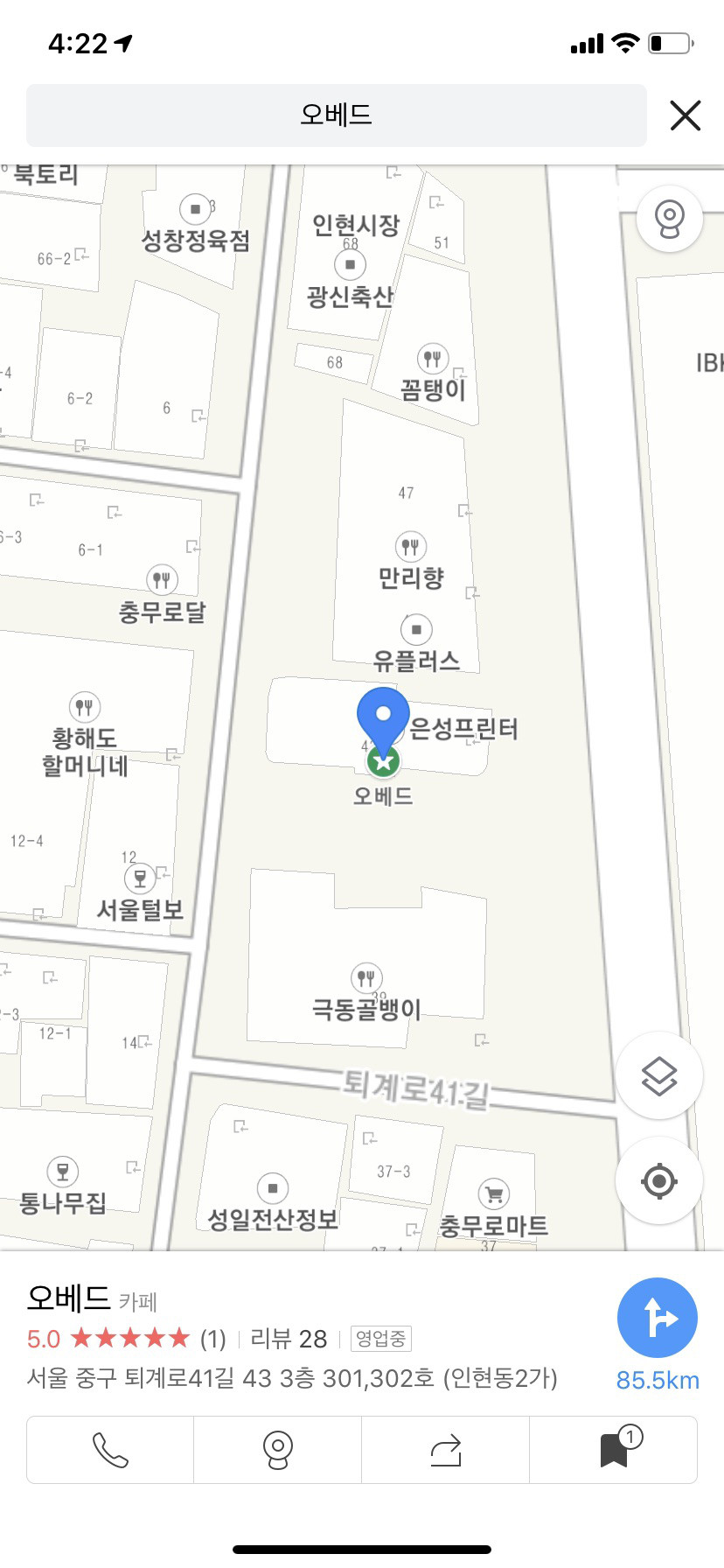Select the 극동골뱅이 restaurant marker
This screenshot has width=724, height=1568.
tap(365, 978)
